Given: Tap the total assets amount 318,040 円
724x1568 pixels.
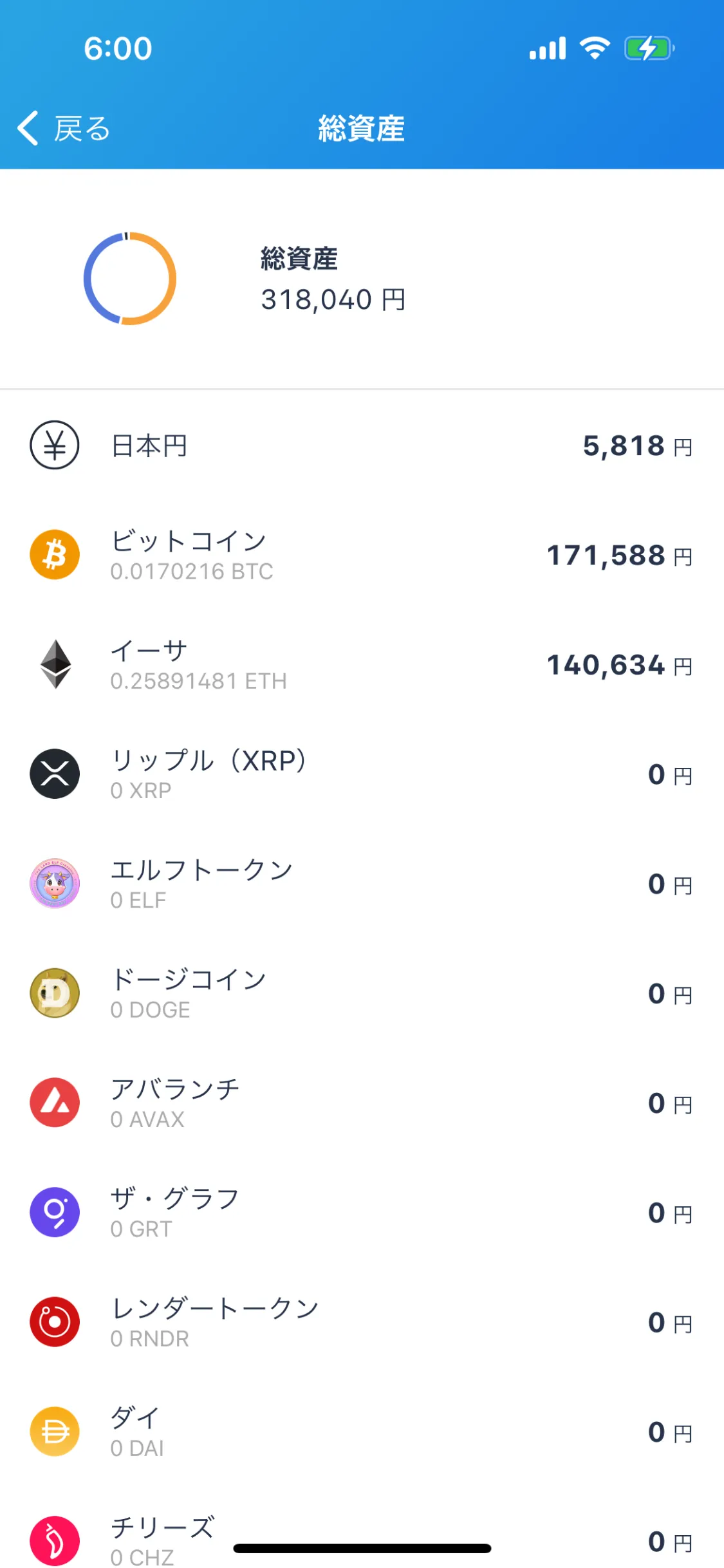Looking at the screenshot, I should pyautogui.click(x=333, y=299).
